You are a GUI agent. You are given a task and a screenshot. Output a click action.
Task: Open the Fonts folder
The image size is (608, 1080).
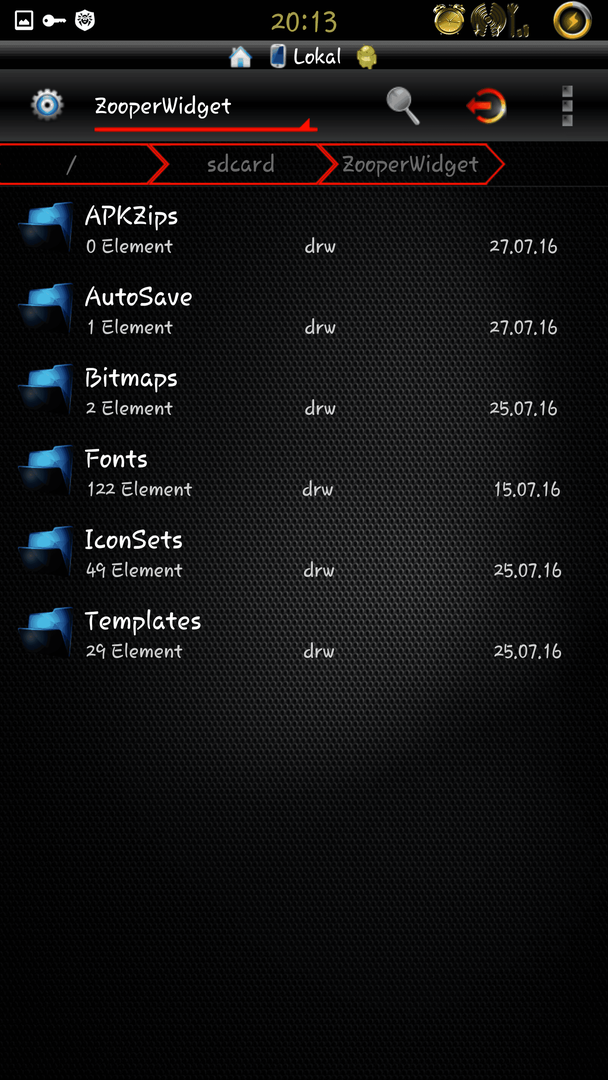click(x=304, y=473)
